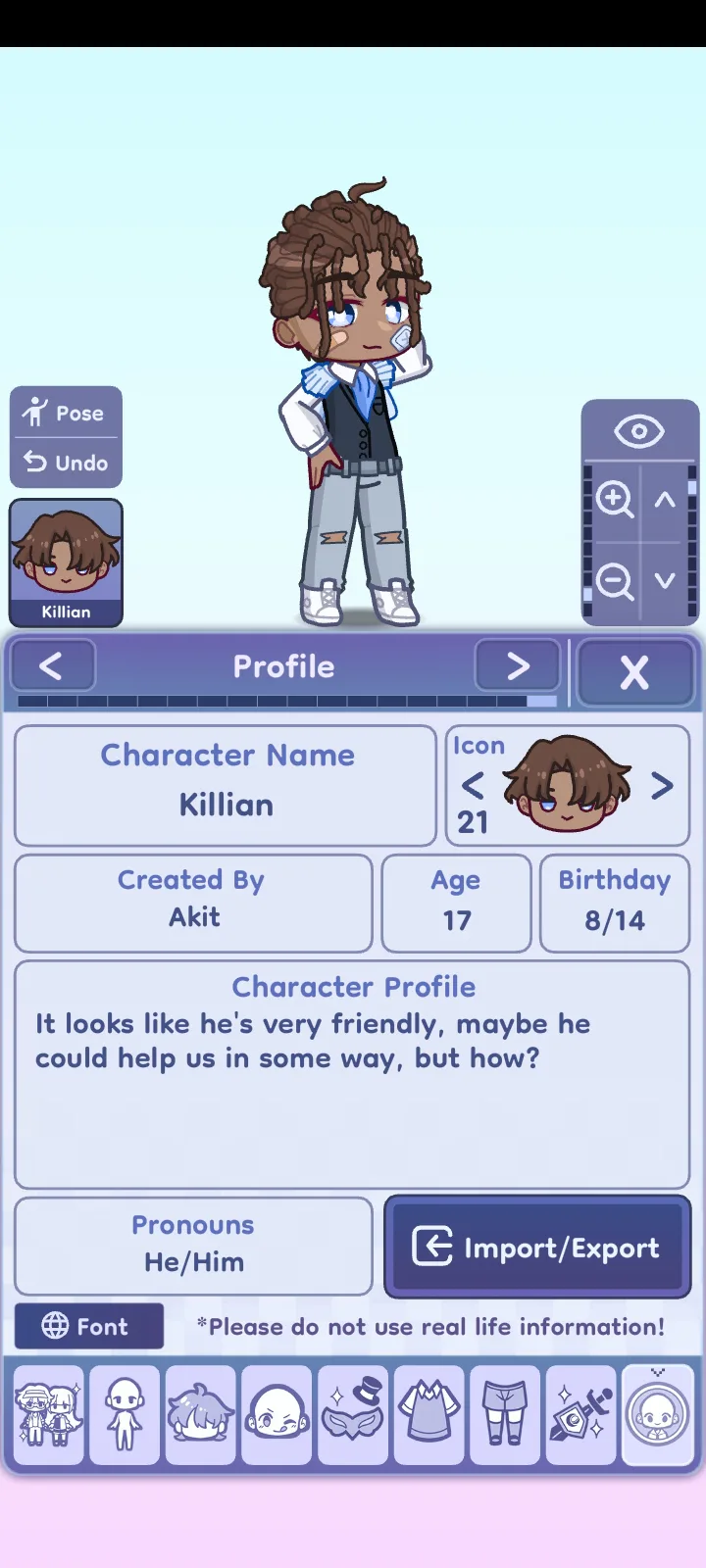Edit the Created By field
The width and height of the screenshot is (706, 1568).
[x=194, y=917]
